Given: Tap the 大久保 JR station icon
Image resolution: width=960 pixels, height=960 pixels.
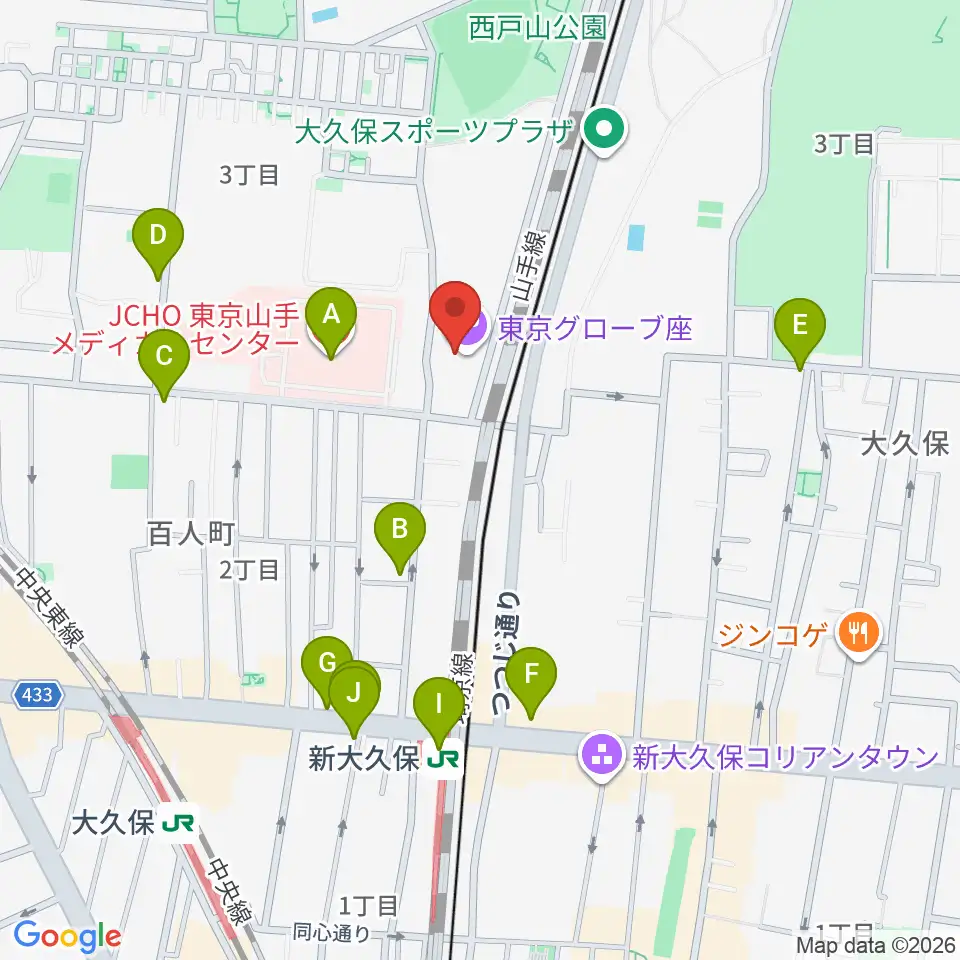Looking at the screenshot, I should 179,823.
